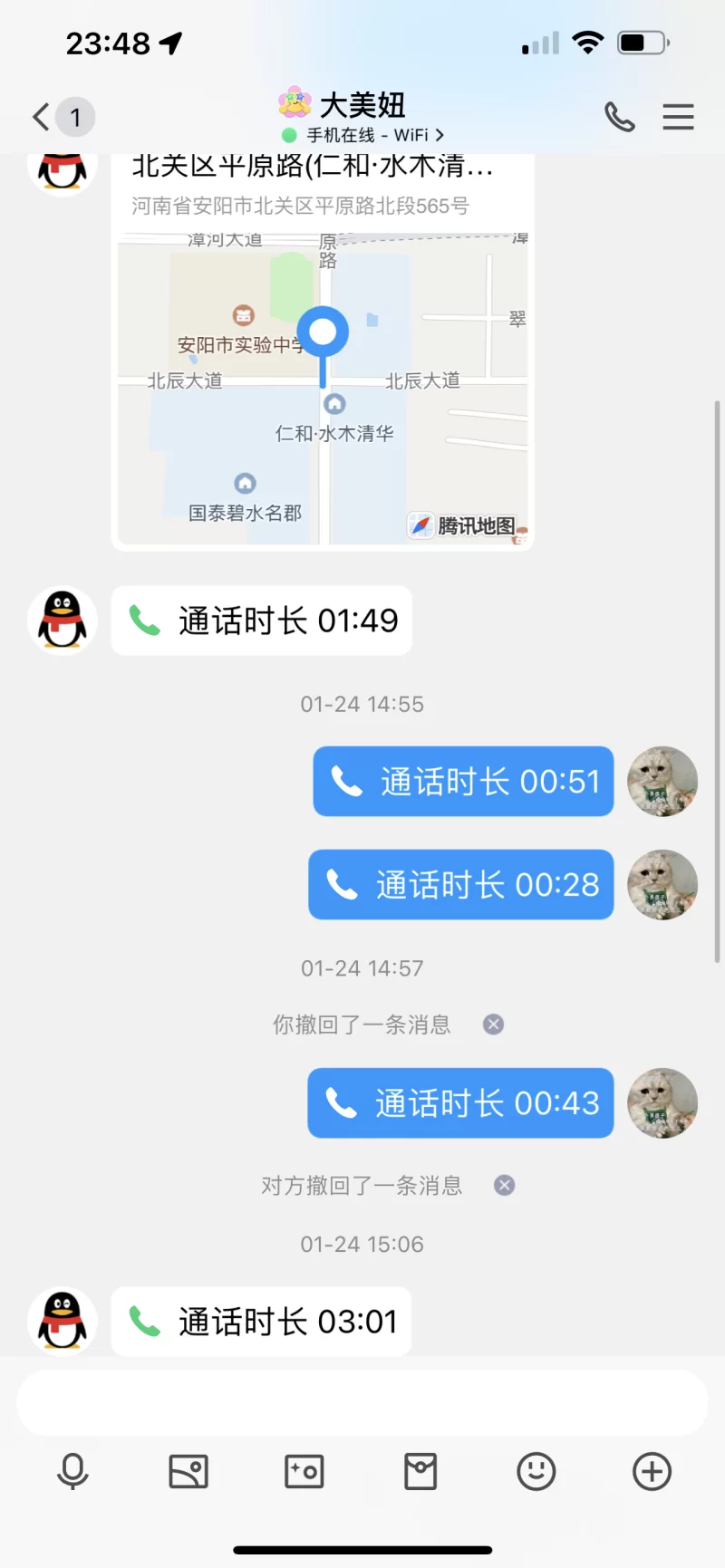
Task: Dismiss the 对方撤回了一条消息 notice
Action: [x=505, y=1186]
